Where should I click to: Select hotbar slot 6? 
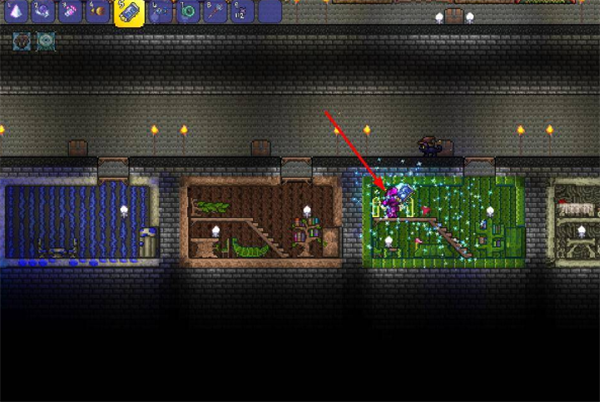point(160,11)
